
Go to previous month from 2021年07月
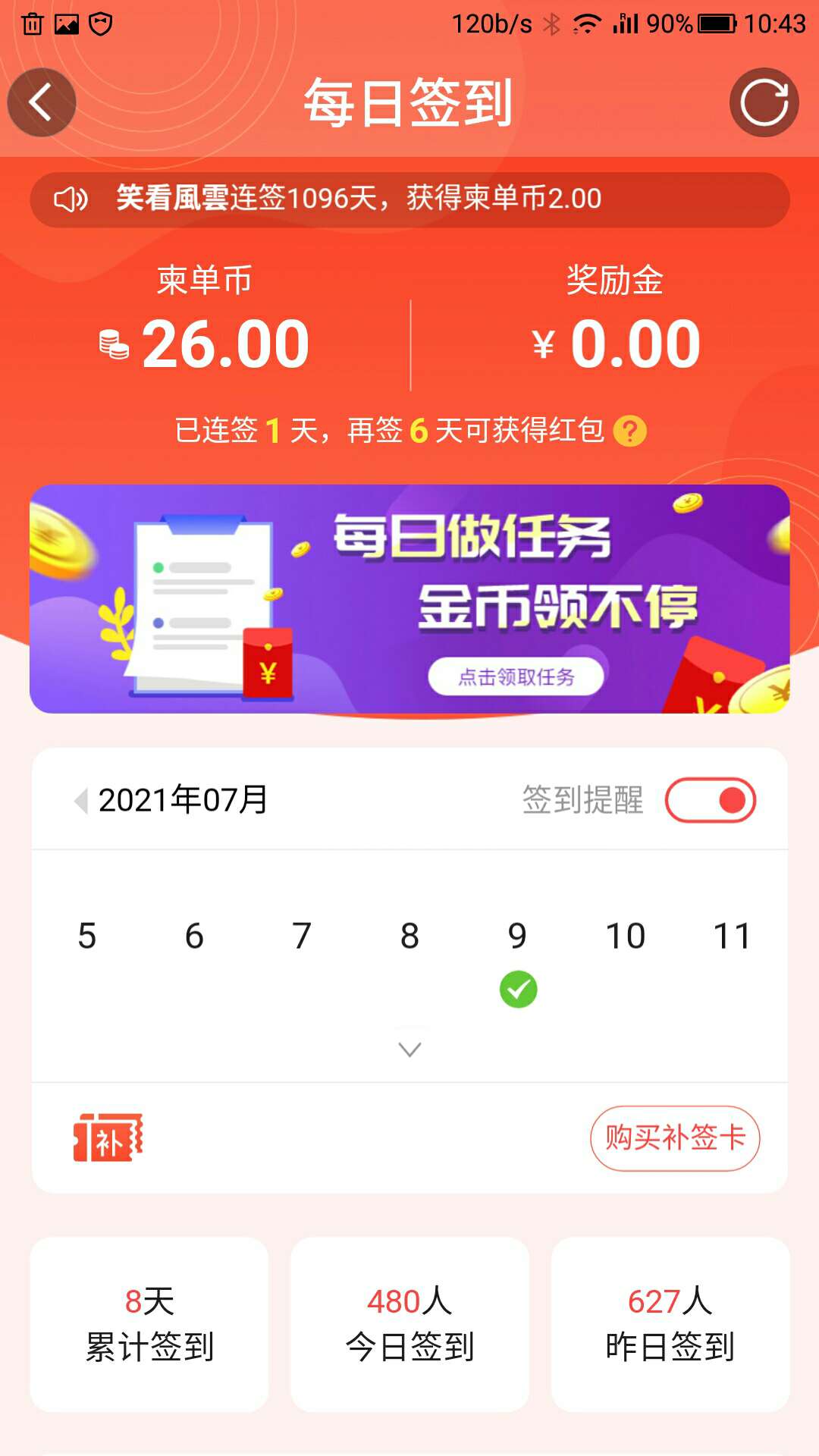[81, 801]
